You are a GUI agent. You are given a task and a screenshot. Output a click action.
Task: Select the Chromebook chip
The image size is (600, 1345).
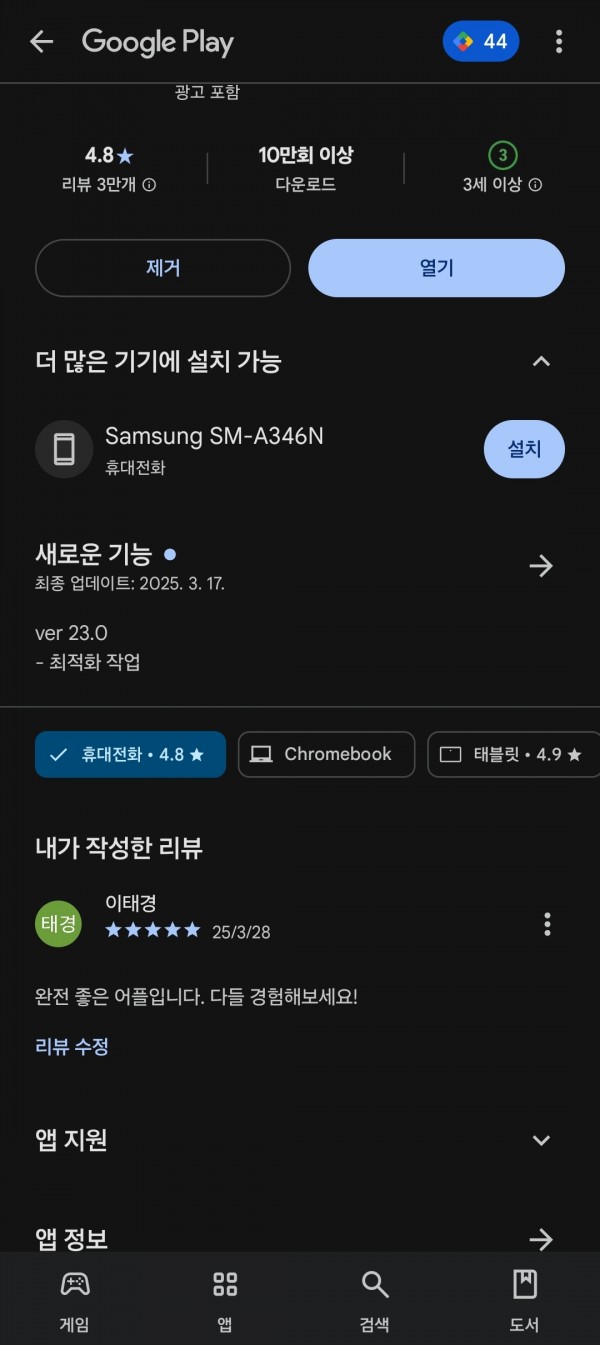pos(326,754)
